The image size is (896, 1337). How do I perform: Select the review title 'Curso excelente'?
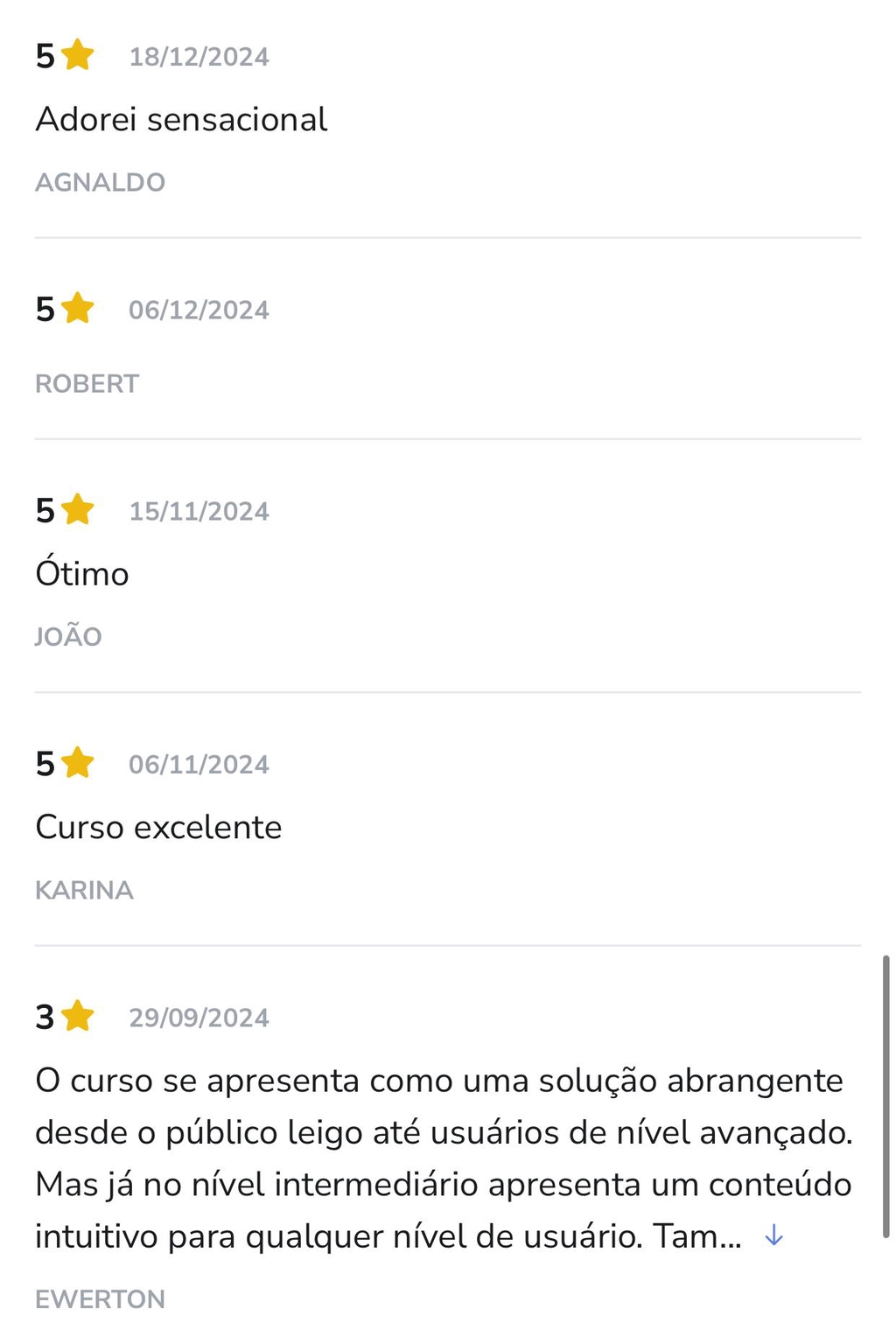pos(158,826)
